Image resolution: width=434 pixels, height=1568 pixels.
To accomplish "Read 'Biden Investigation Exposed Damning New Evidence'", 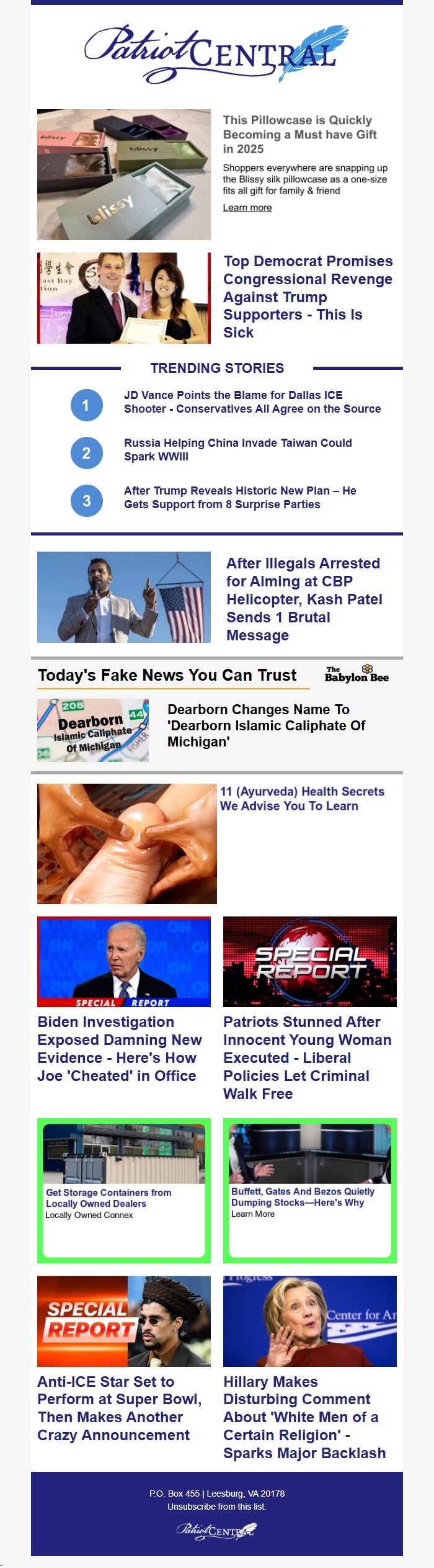I will pos(120,1049).
